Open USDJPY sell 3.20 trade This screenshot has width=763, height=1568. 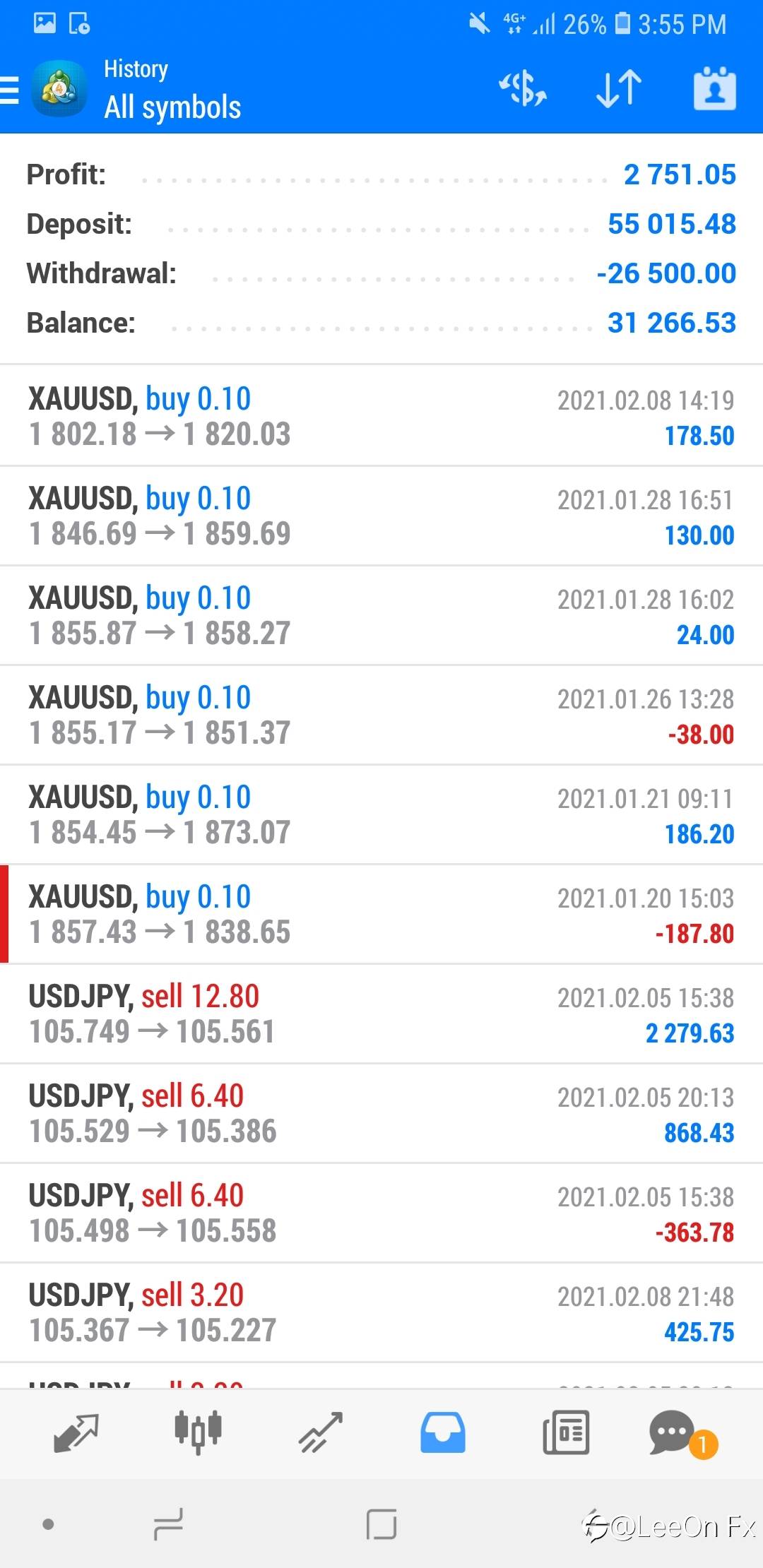pyautogui.click(x=381, y=1312)
